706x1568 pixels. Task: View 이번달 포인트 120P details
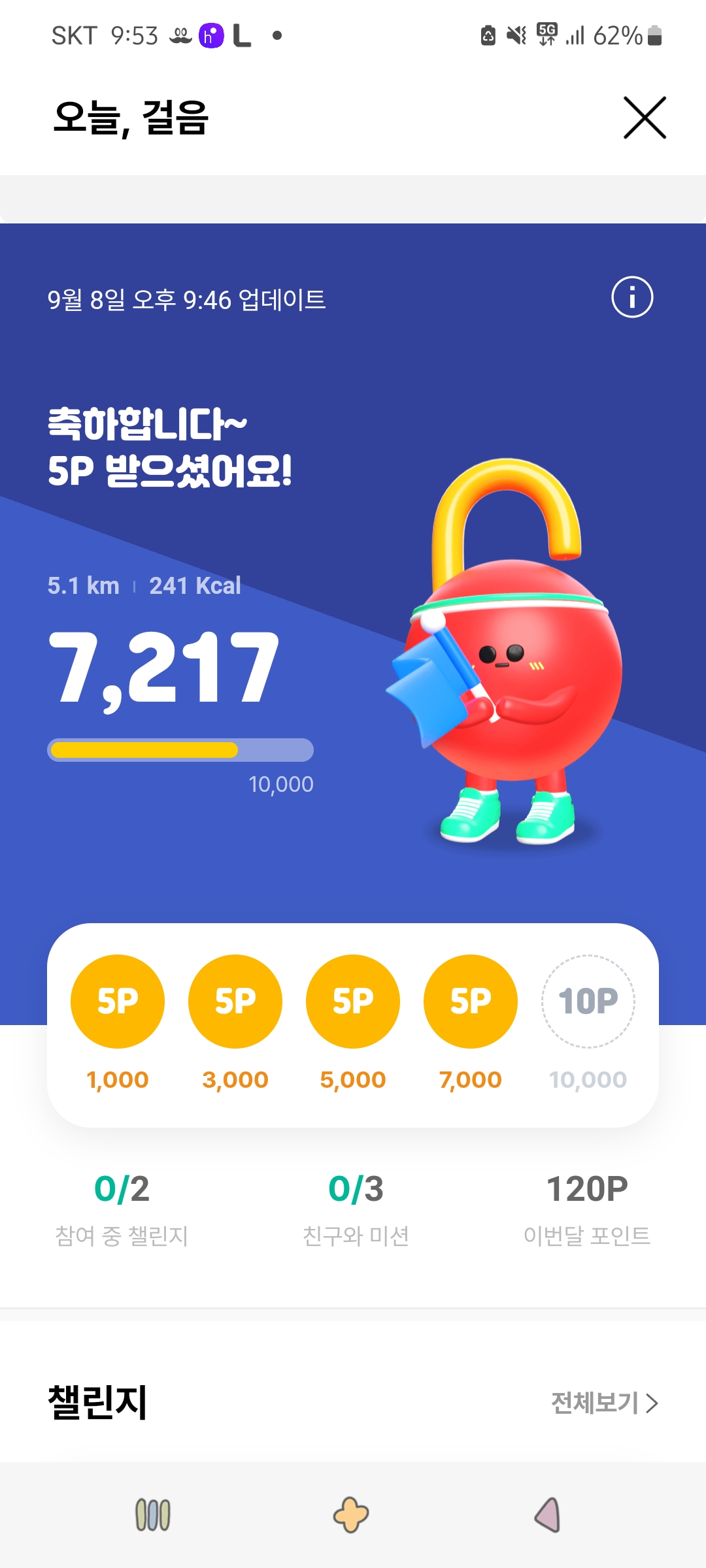[x=586, y=1207]
